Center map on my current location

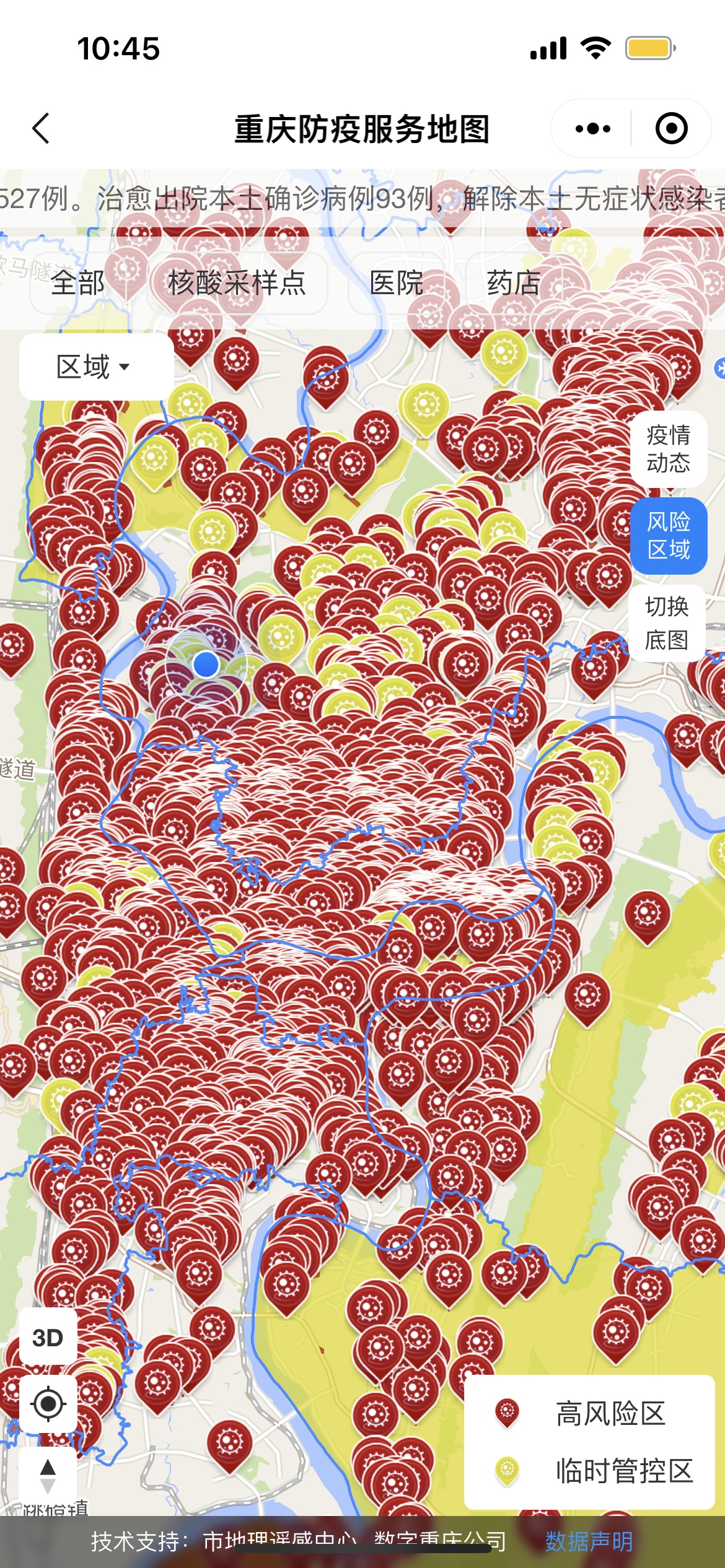[48, 1404]
